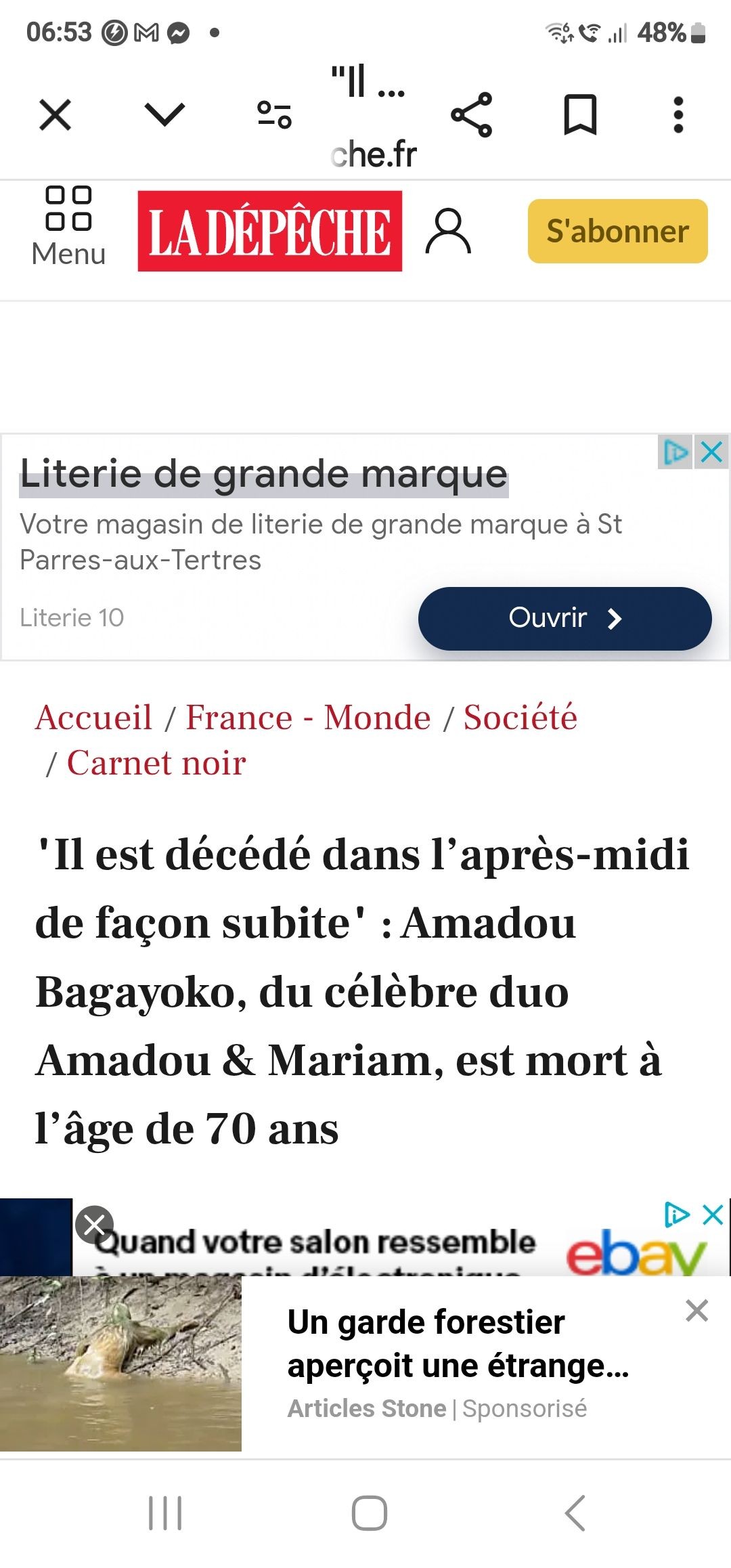Tap Ouvrir on Literie ad
This screenshot has height=1568, width=731.
[564, 618]
